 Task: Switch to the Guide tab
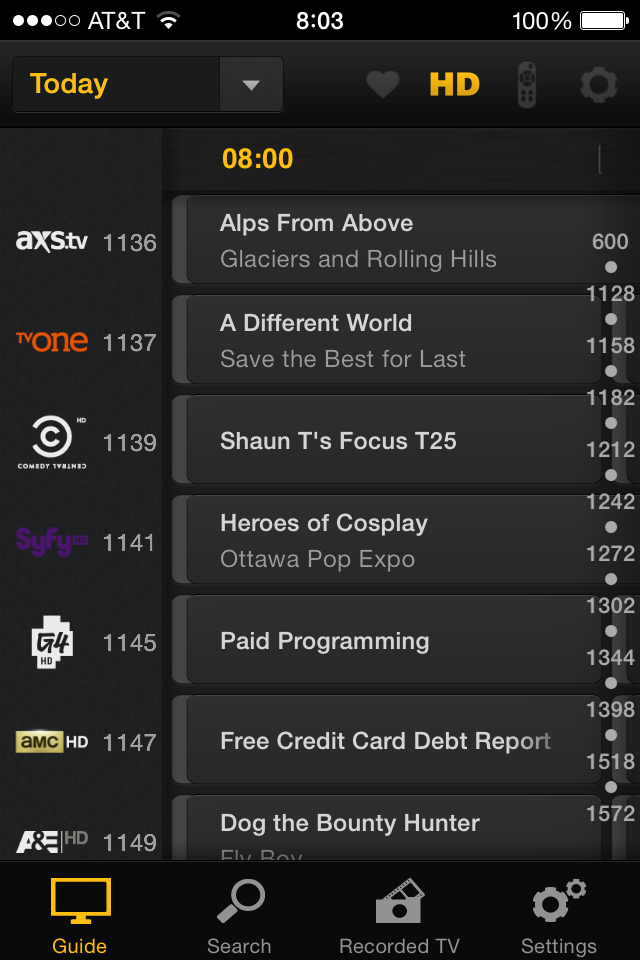click(x=80, y=915)
